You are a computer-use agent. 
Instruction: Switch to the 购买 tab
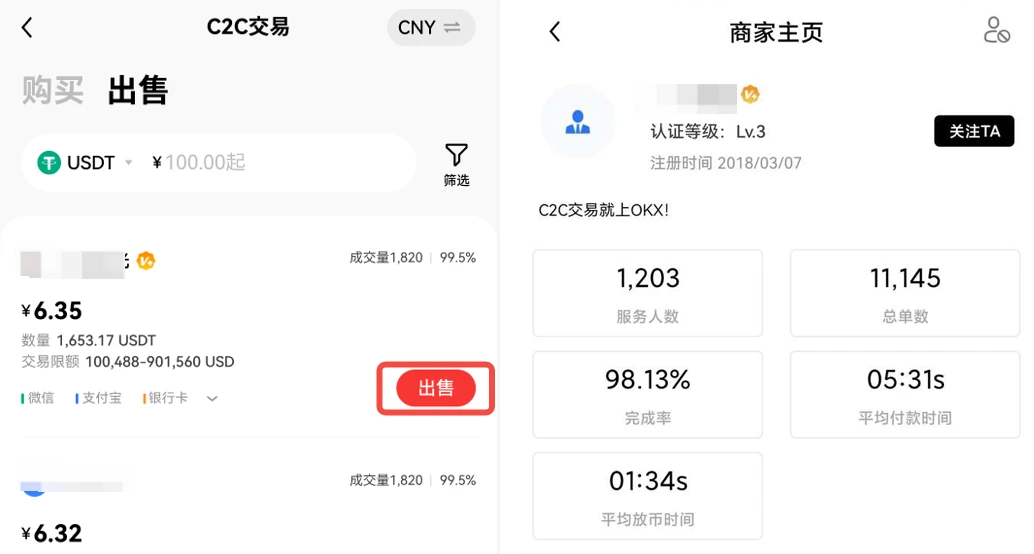(53, 90)
